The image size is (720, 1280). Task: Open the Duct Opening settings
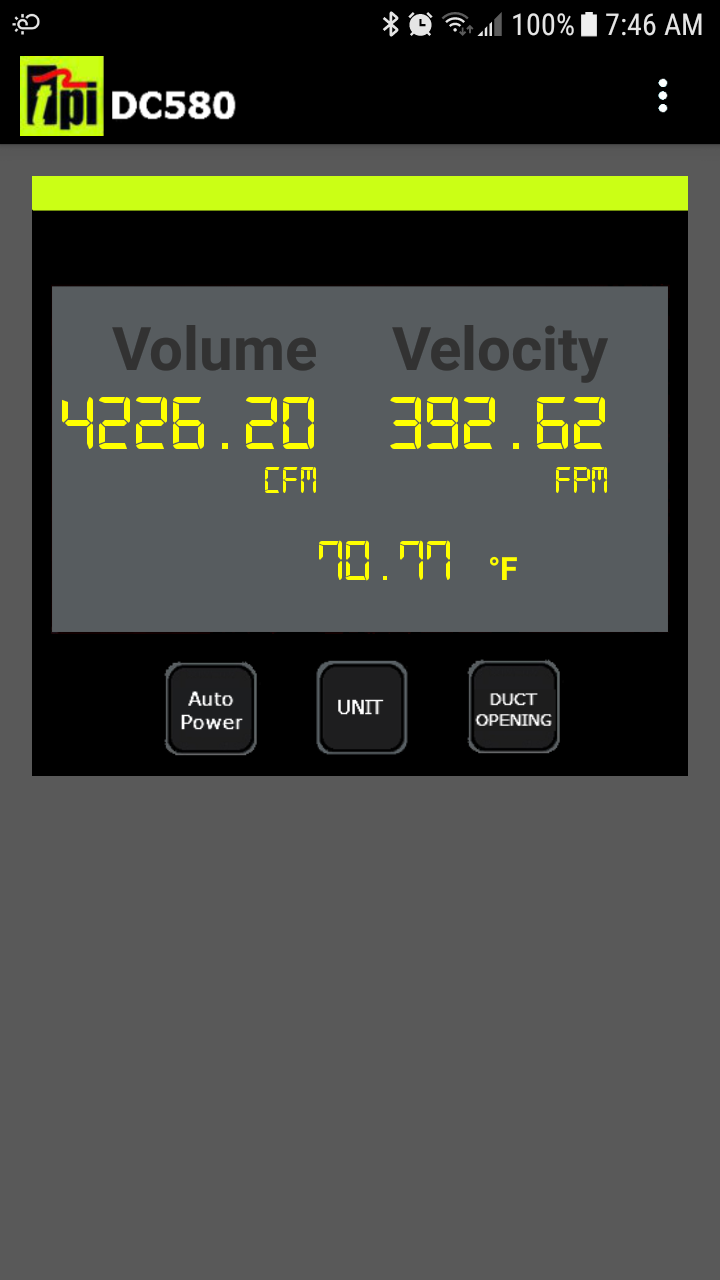click(514, 708)
